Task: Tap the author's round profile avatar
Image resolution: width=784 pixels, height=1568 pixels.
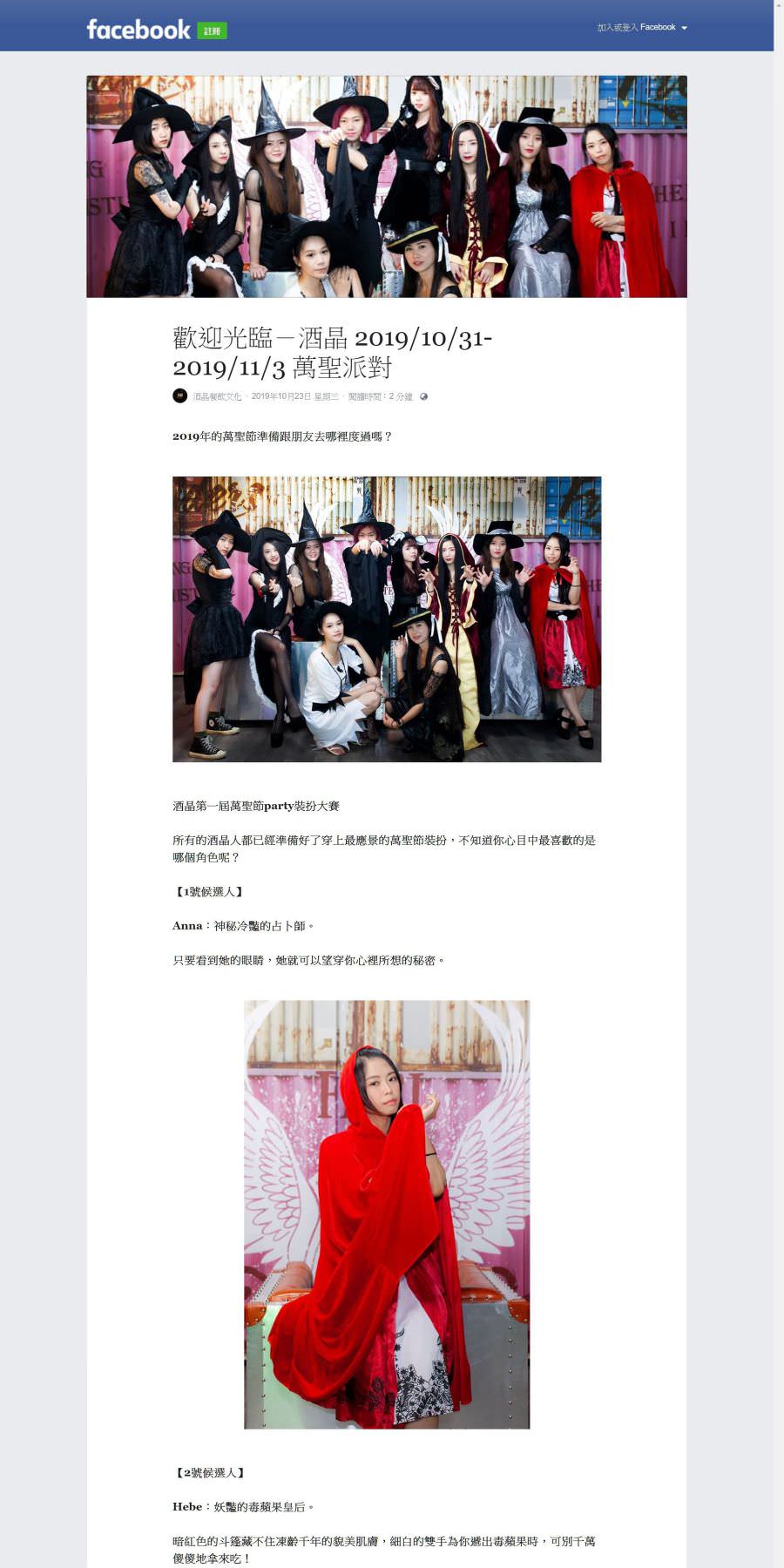Action: (x=180, y=395)
